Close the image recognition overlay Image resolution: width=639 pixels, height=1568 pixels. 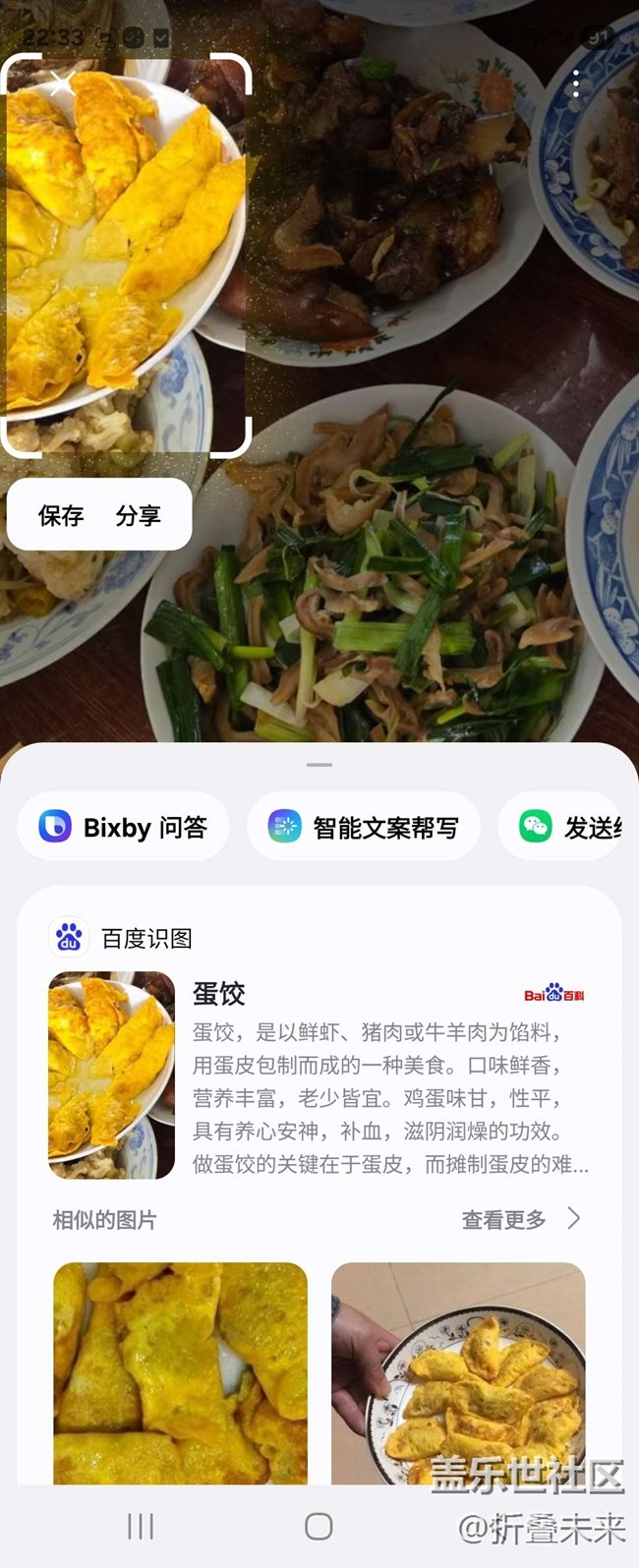[61, 82]
